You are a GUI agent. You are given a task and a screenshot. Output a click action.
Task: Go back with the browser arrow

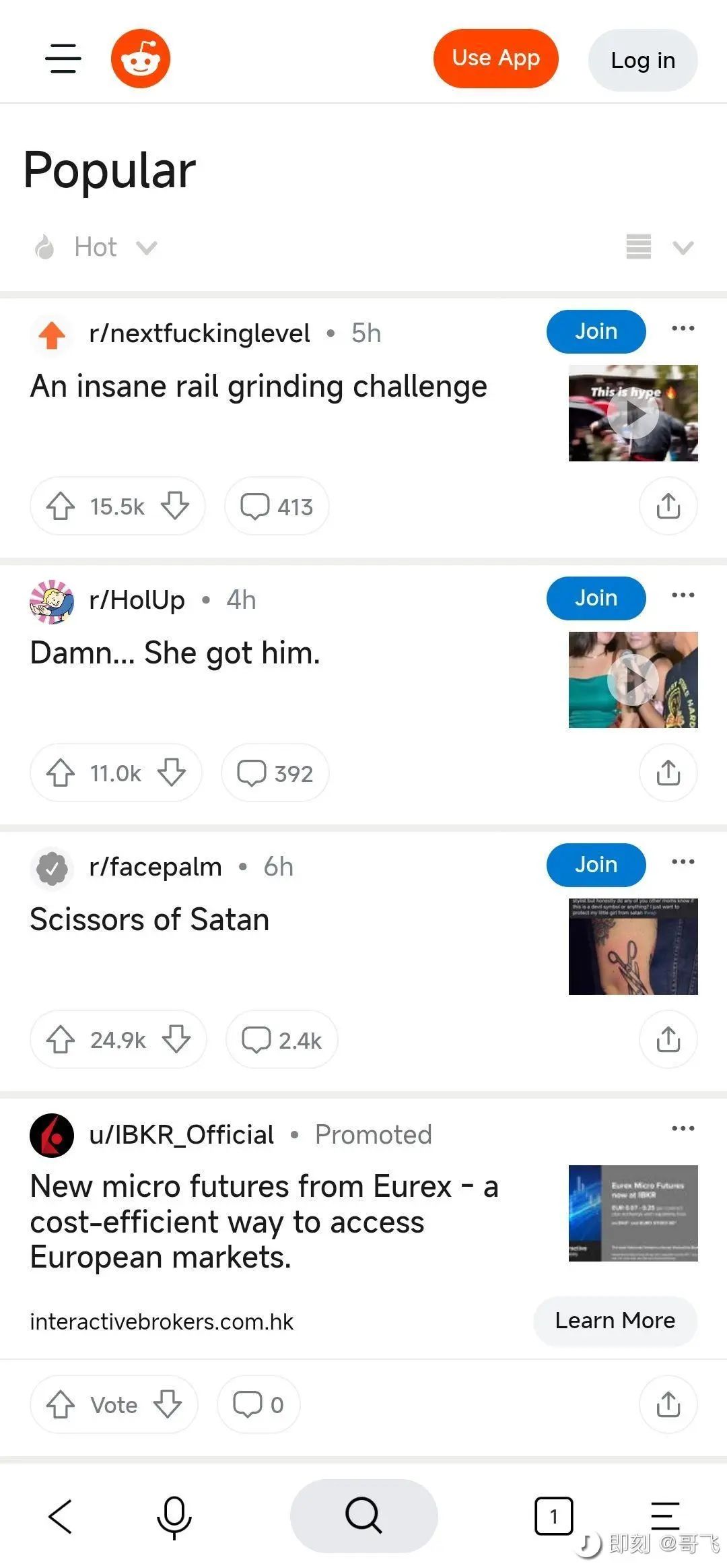[x=61, y=1516]
